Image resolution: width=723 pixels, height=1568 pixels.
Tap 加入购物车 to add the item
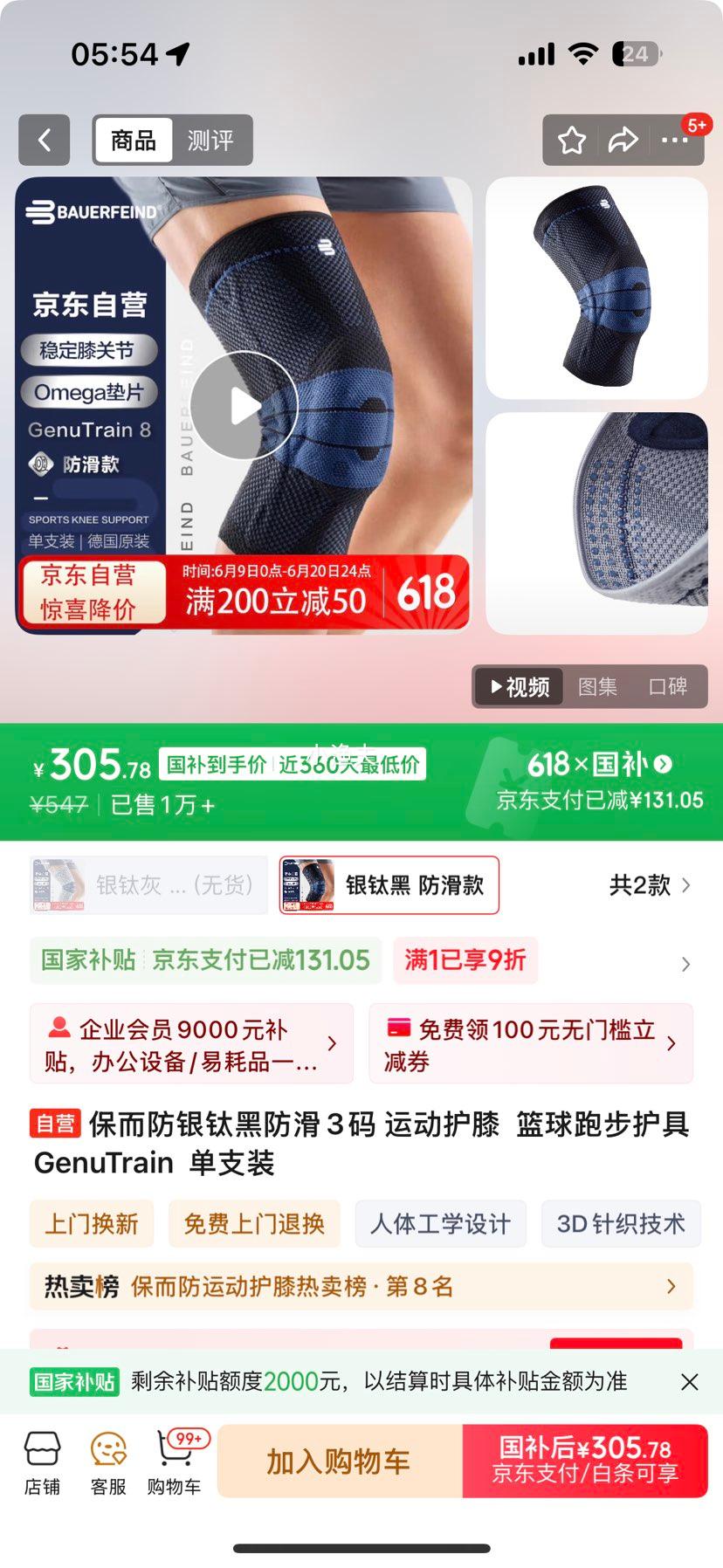(x=339, y=1461)
